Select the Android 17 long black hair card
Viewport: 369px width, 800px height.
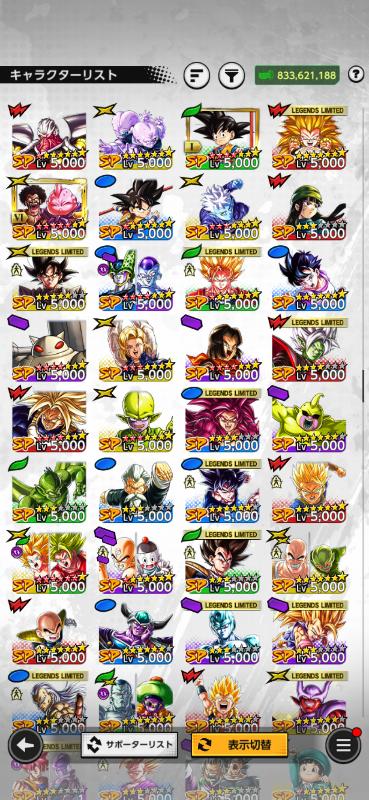click(x=222, y=349)
